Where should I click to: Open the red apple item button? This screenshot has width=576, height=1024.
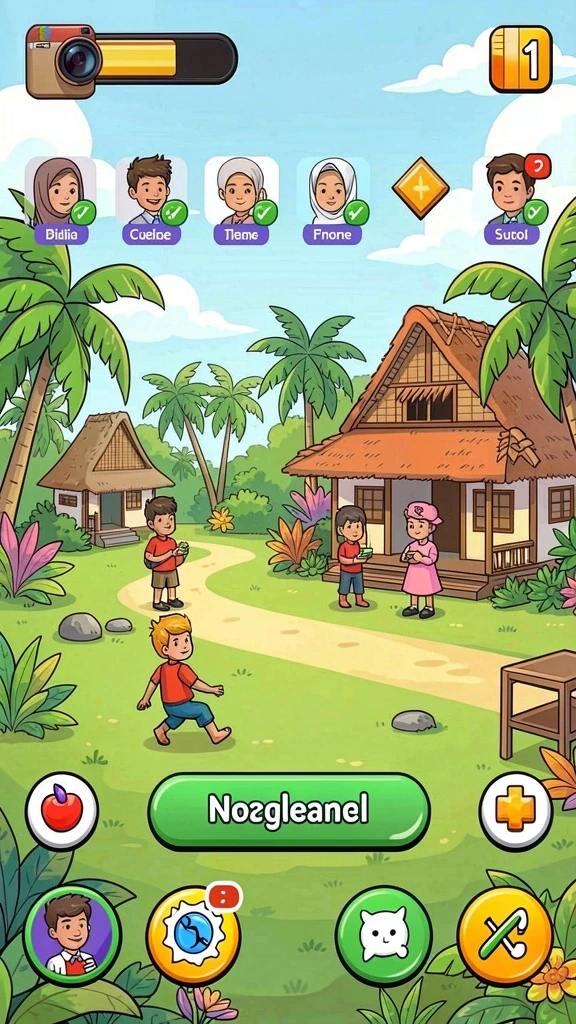pos(62,810)
